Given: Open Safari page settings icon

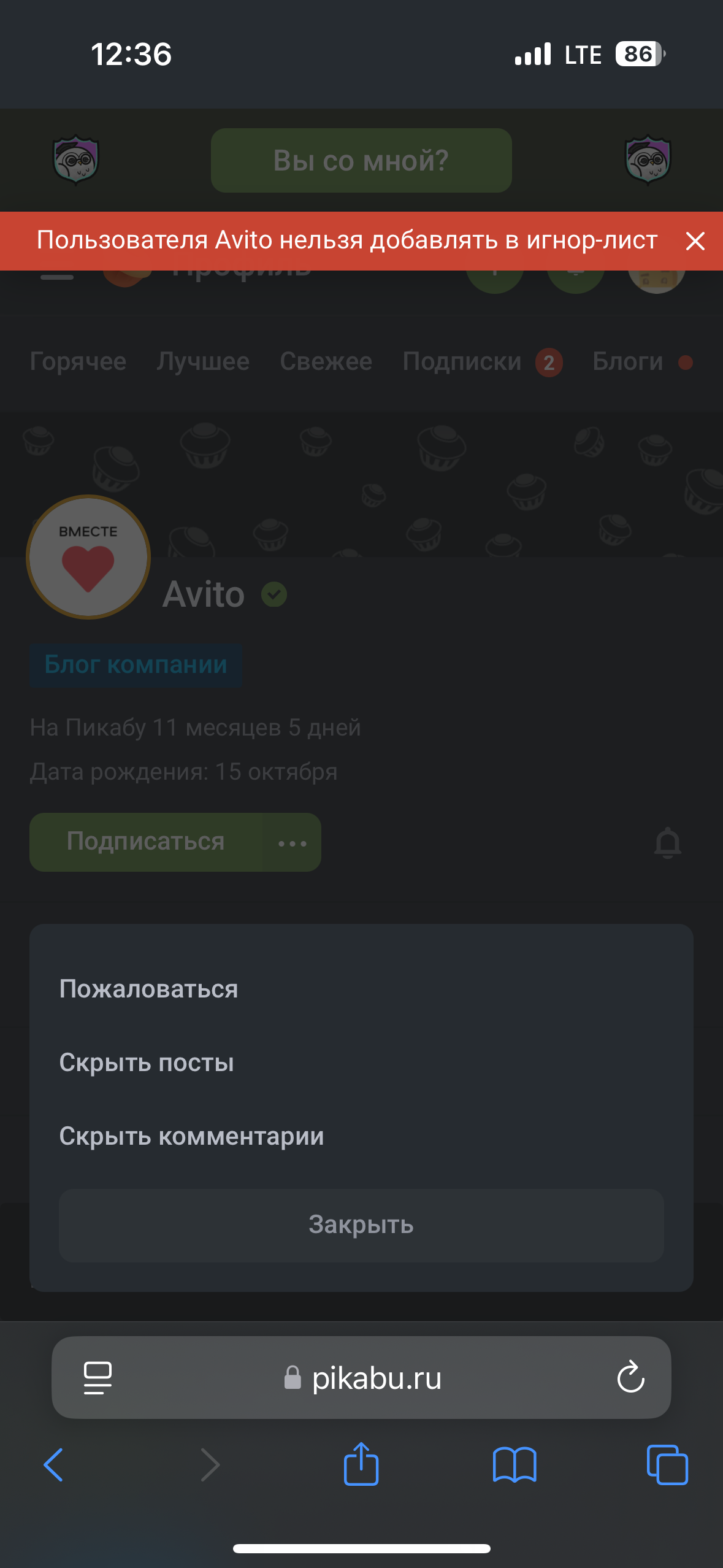Looking at the screenshot, I should point(98,1378).
